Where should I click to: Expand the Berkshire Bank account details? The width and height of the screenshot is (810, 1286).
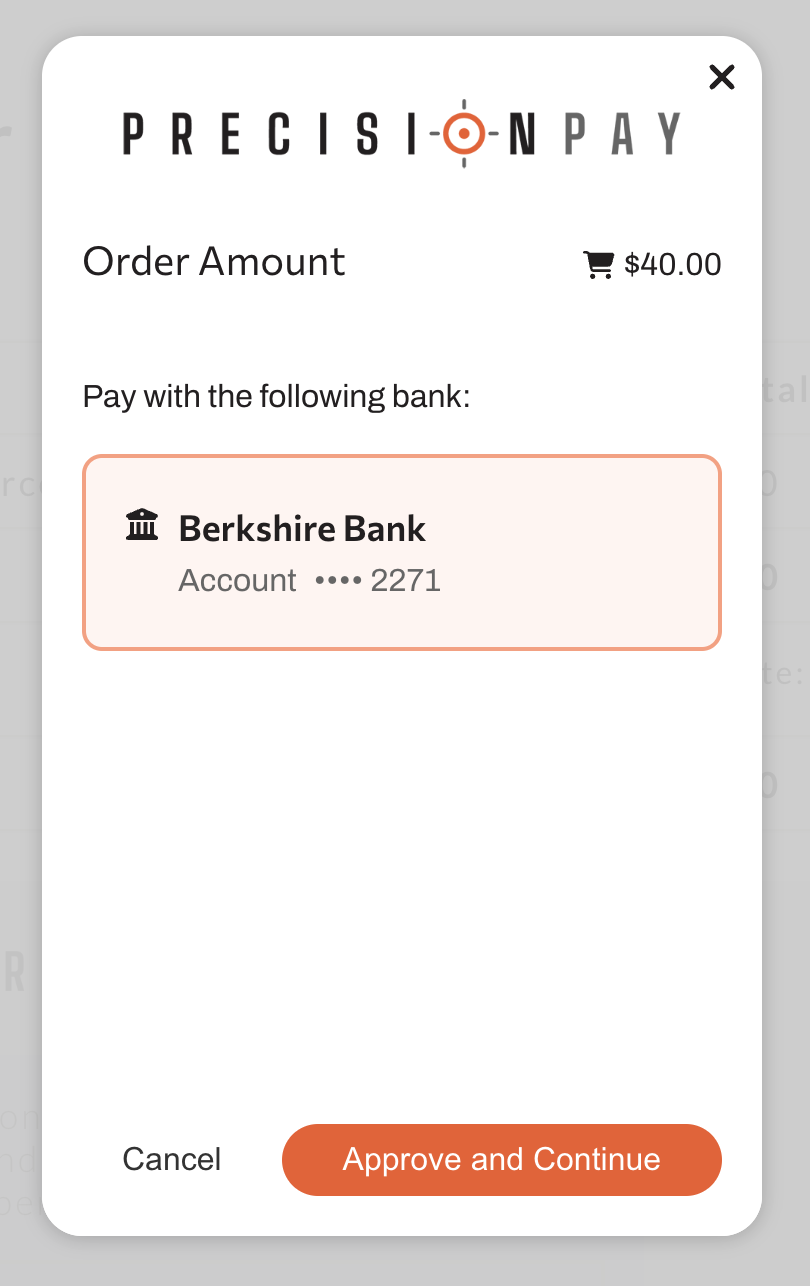tap(400, 551)
